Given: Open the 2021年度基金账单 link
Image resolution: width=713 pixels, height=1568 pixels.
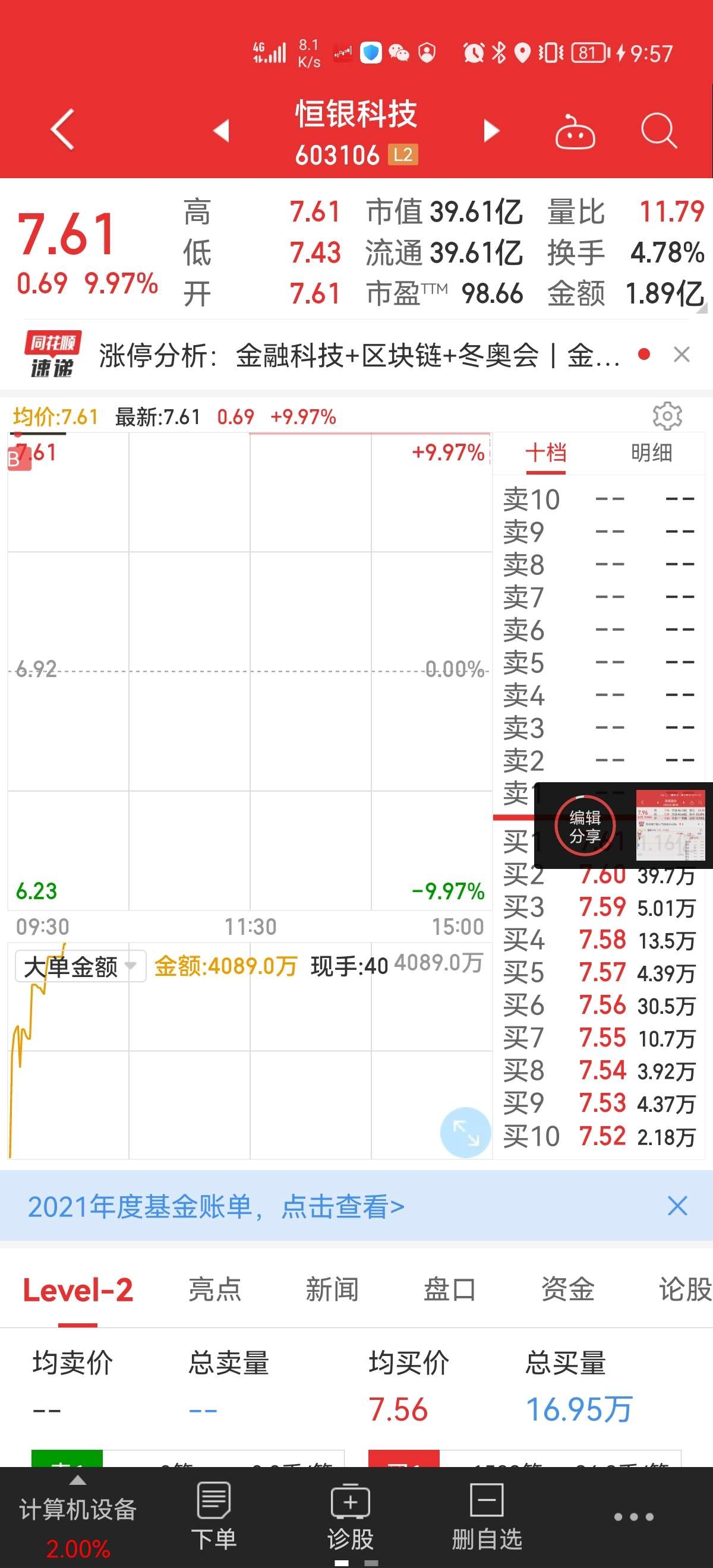Looking at the screenshot, I should pos(216,1206).
